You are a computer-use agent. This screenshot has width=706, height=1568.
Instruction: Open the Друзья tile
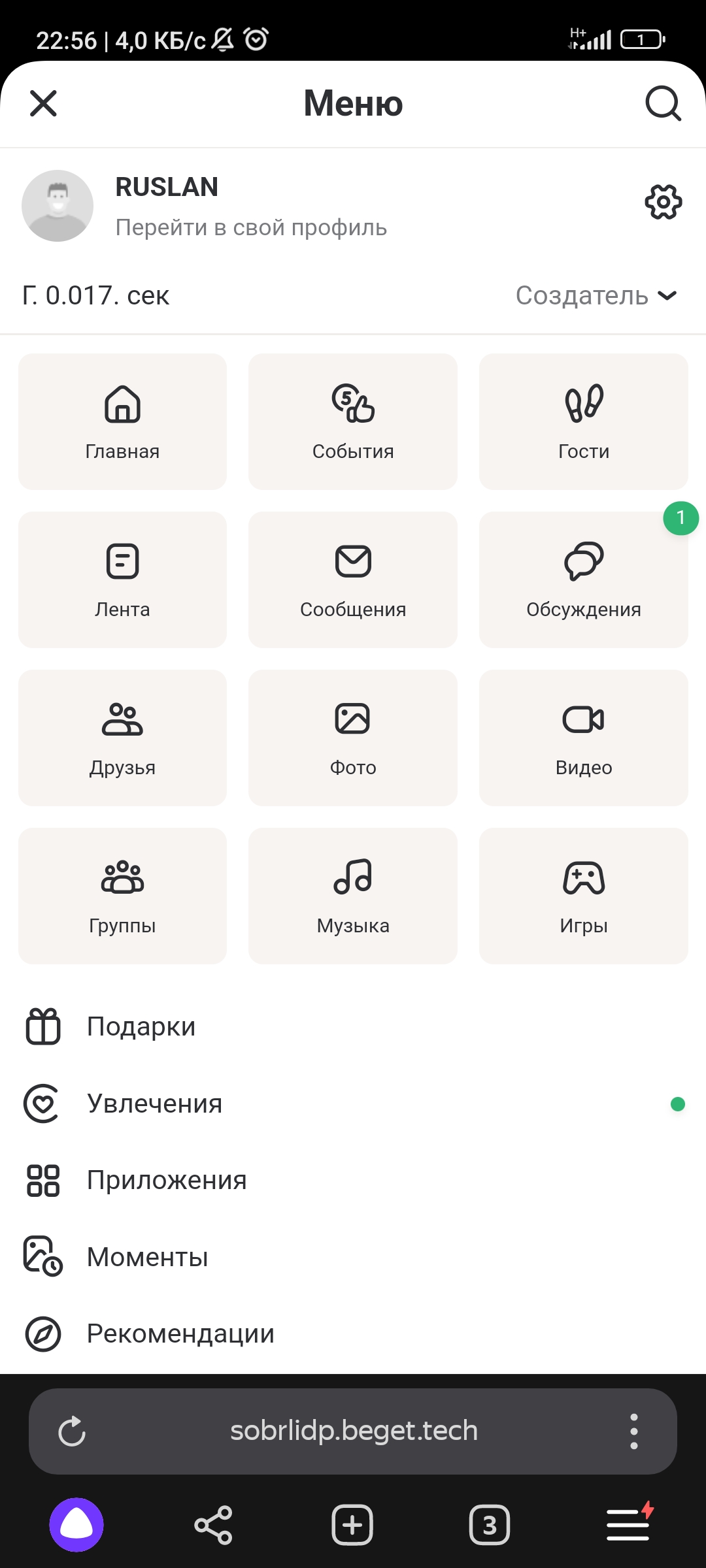123,738
